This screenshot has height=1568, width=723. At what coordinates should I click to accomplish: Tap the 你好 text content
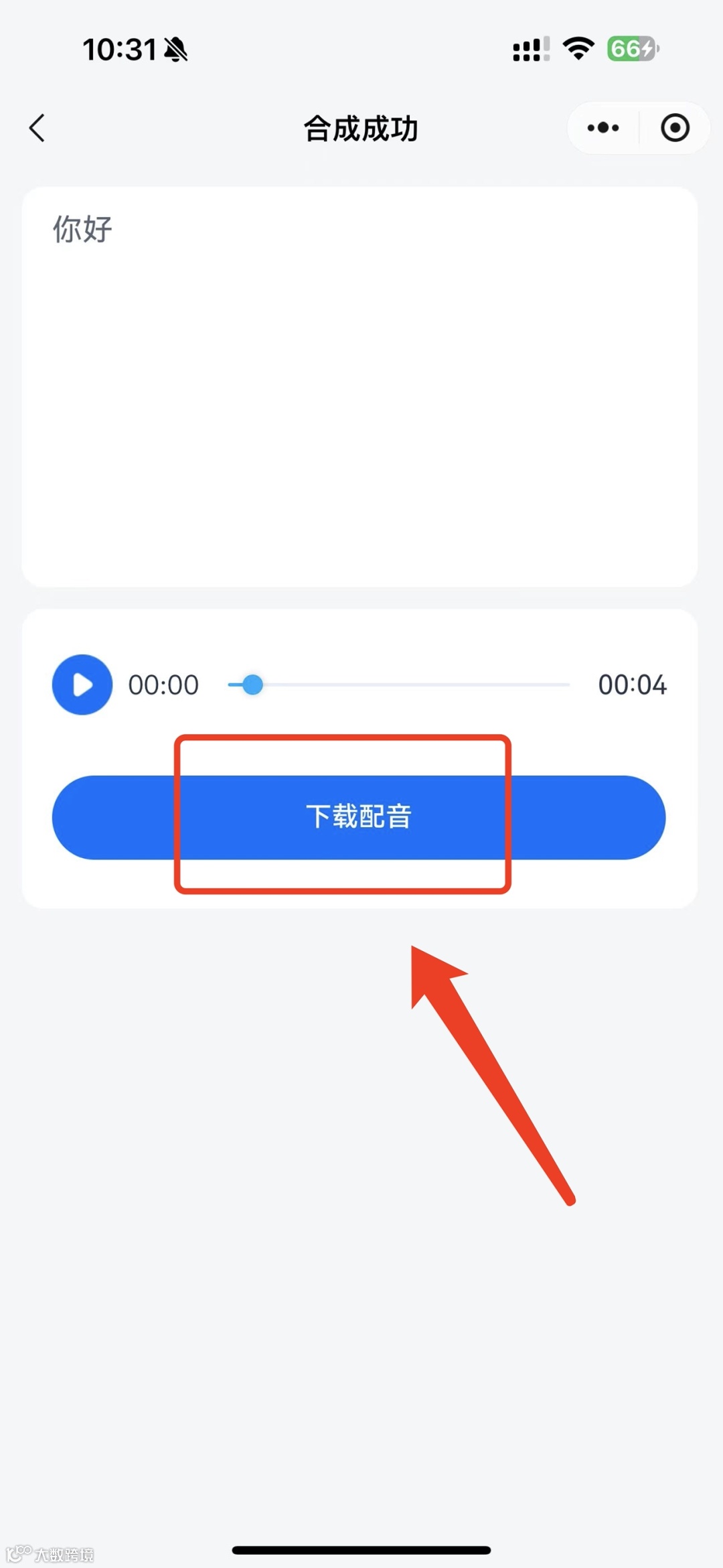[x=80, y=230]
